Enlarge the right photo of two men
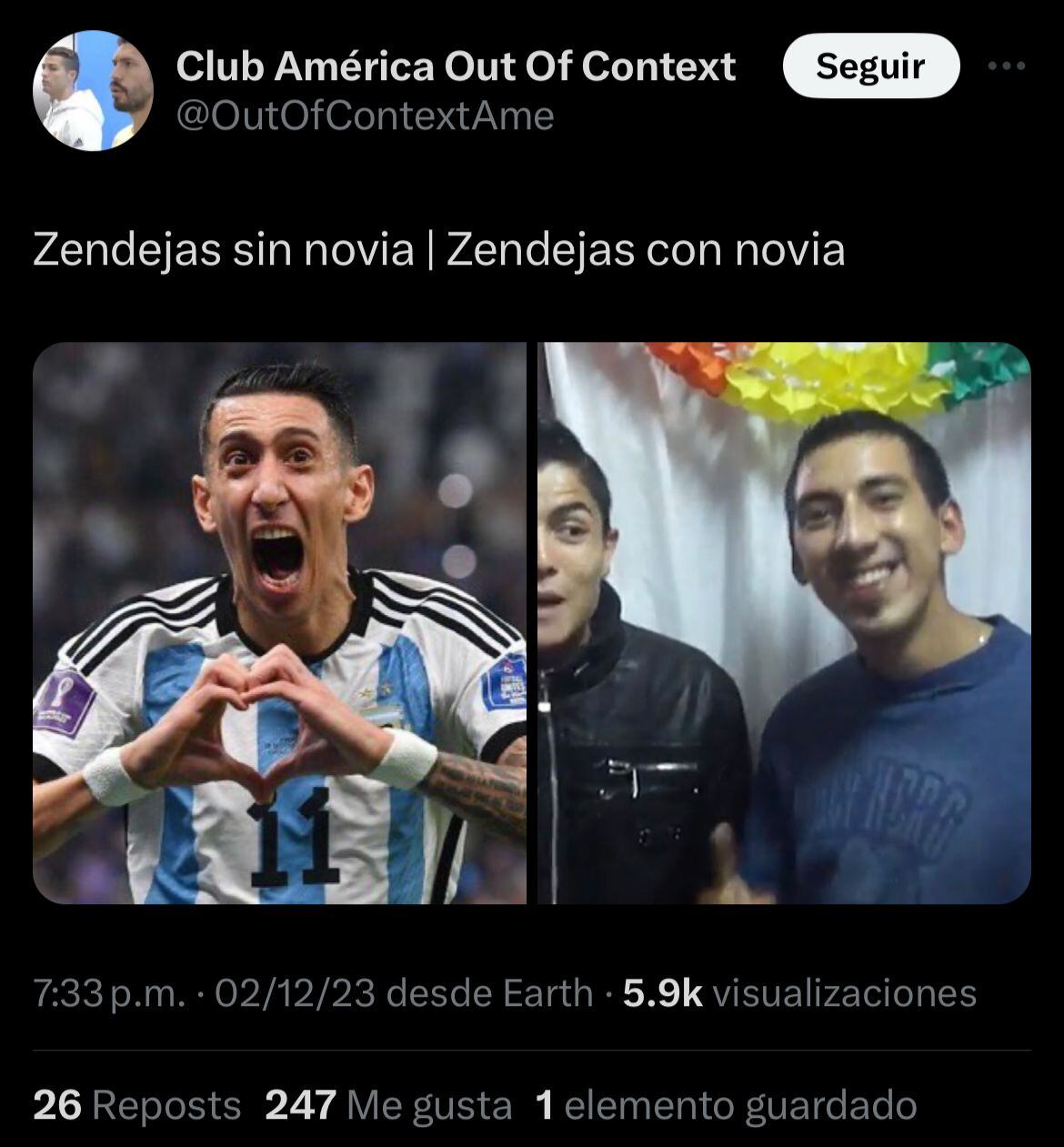The height and width of the screenshot is (1147, 1064). click(x=784, y=623)
